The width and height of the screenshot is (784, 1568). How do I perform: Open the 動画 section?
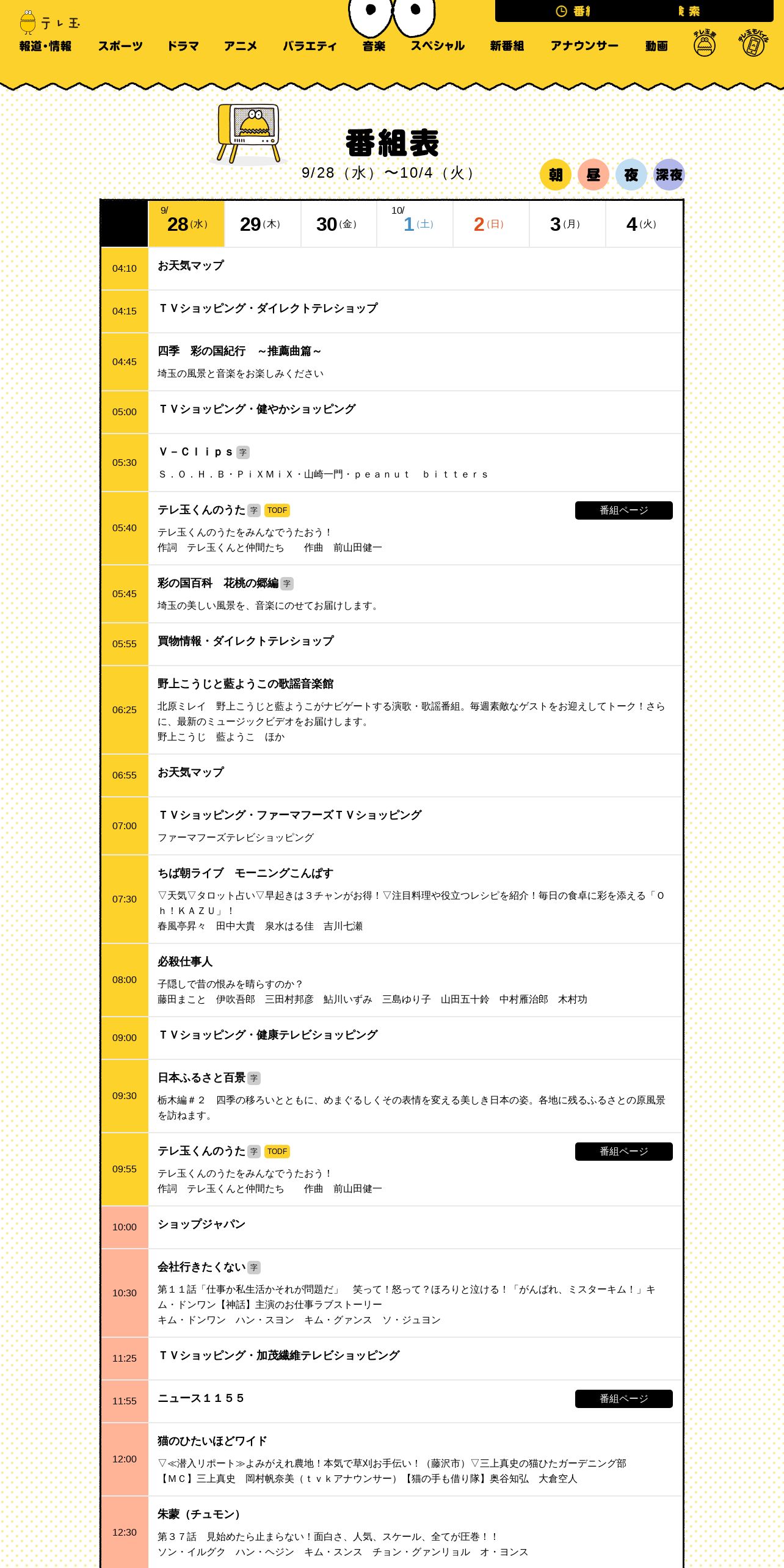pos(656,46)
